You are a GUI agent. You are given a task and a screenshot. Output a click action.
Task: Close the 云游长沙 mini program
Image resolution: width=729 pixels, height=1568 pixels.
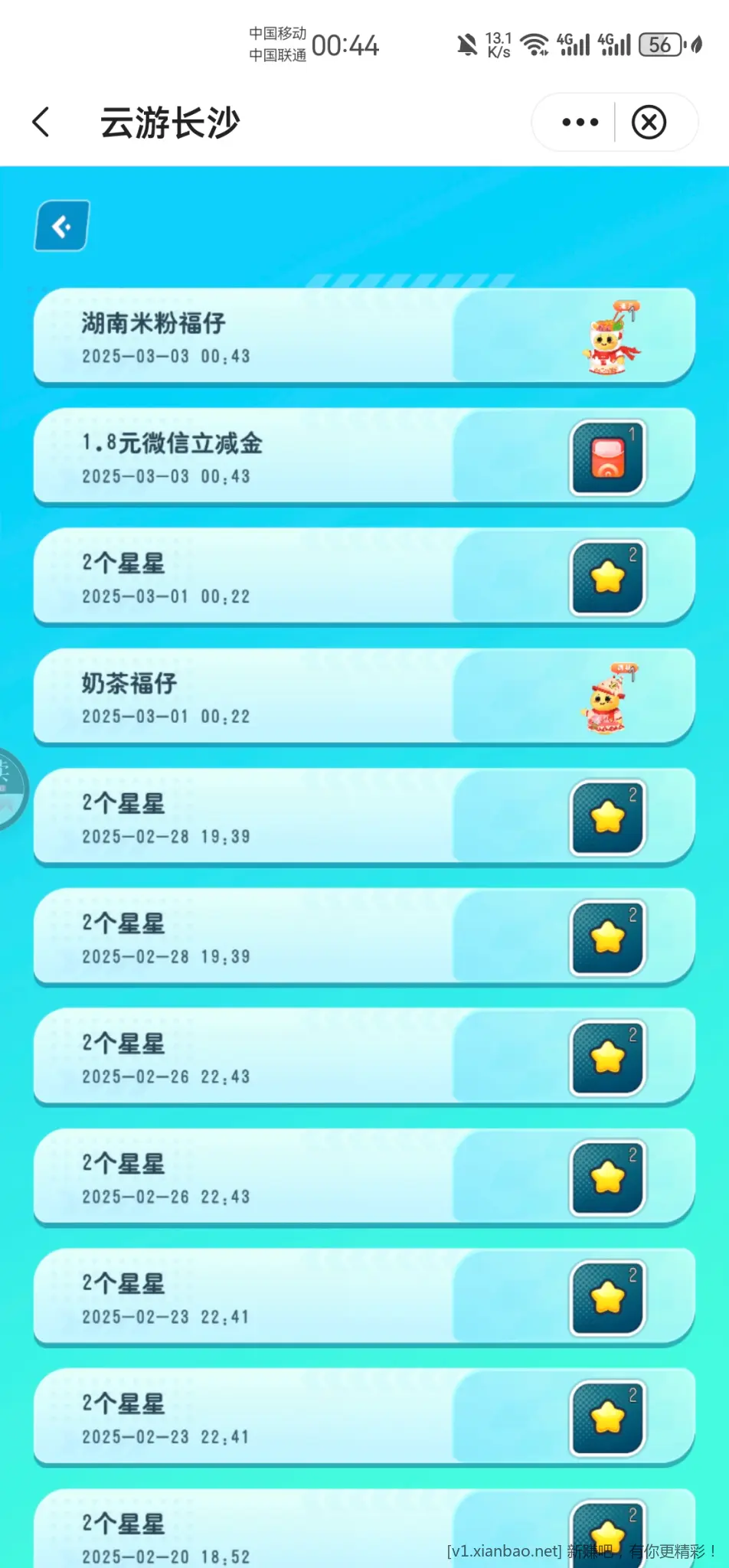(649, 122)
